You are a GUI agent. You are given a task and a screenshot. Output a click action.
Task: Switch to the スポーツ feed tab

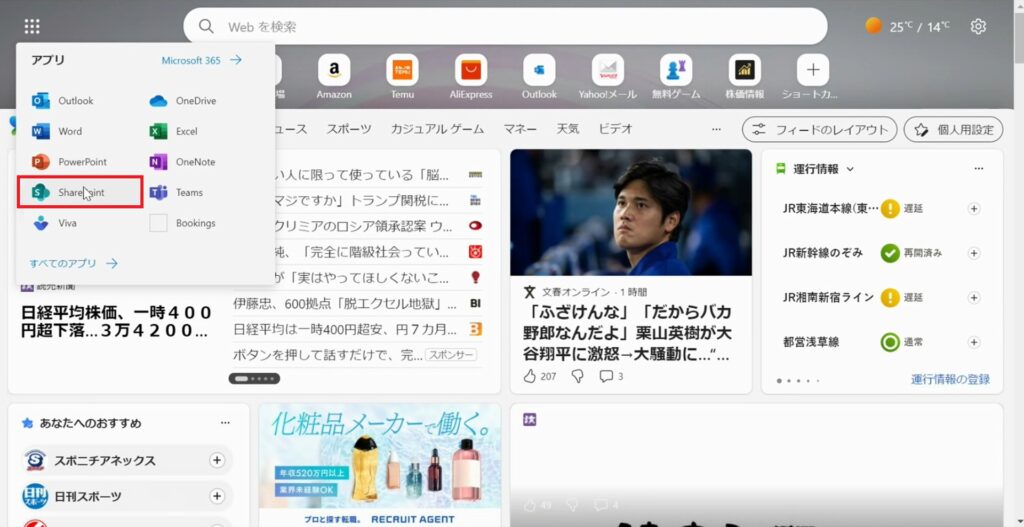point(348,129)
